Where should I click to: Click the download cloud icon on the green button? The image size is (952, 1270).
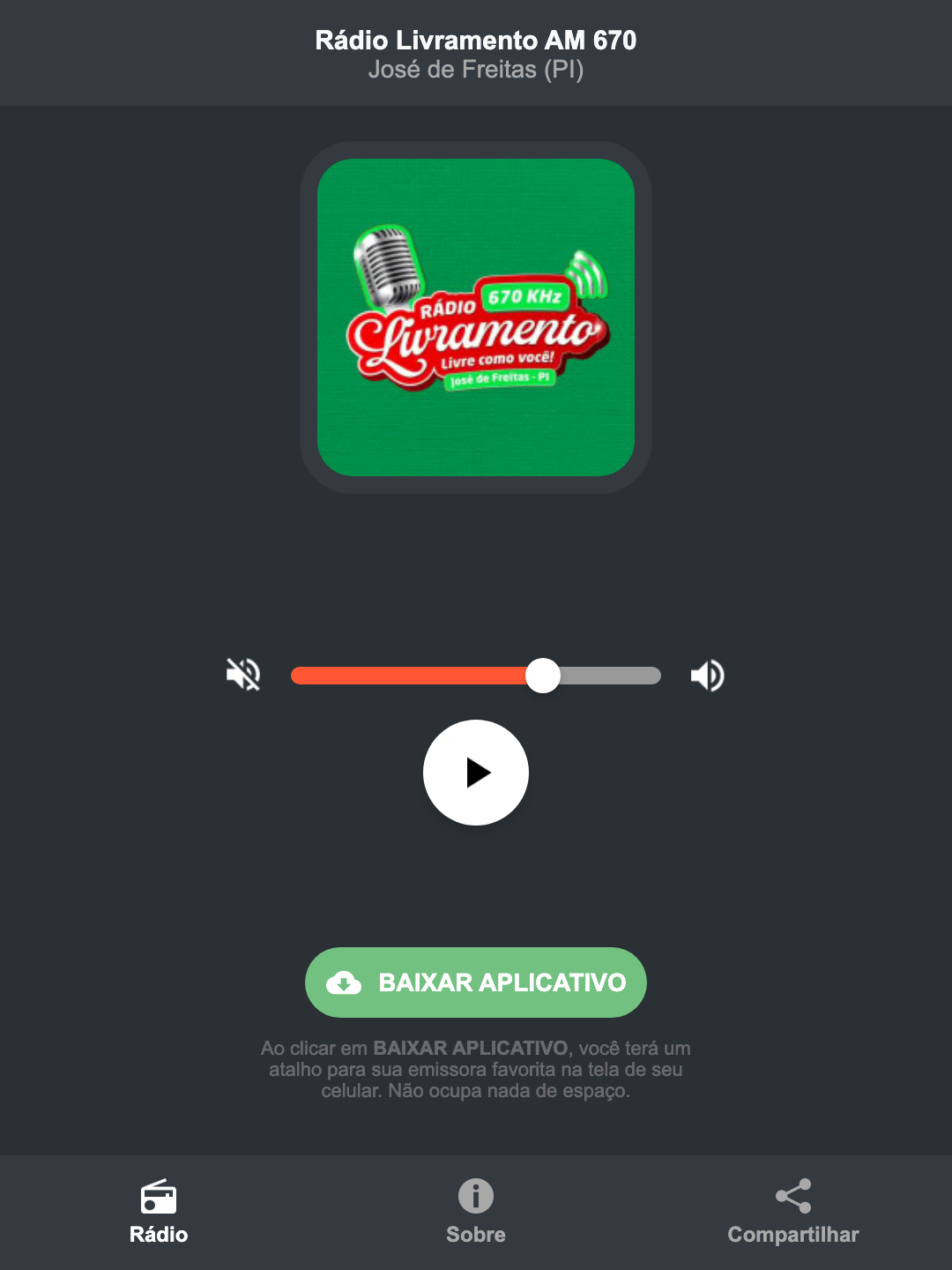click(346, 982)
